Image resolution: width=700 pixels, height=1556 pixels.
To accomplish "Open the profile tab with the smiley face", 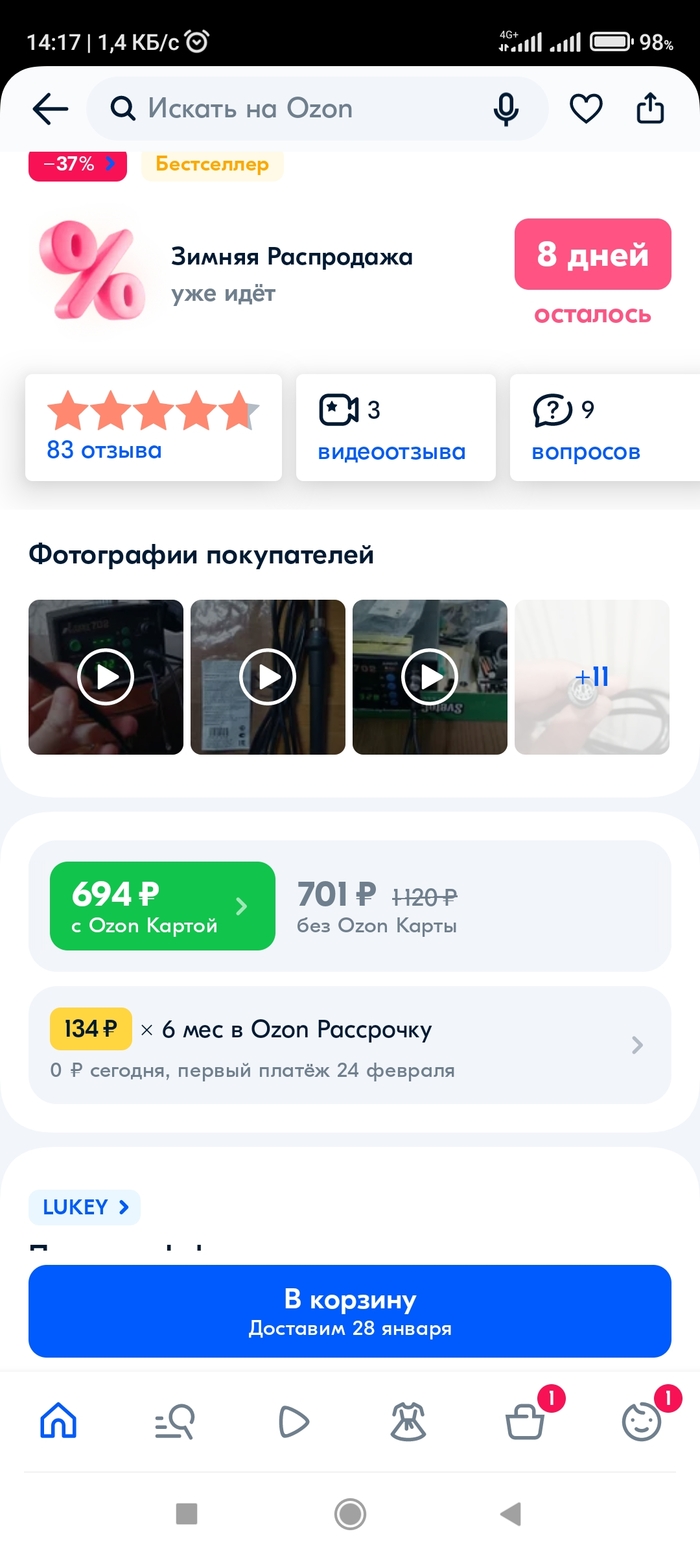I will click(642, 1420).
